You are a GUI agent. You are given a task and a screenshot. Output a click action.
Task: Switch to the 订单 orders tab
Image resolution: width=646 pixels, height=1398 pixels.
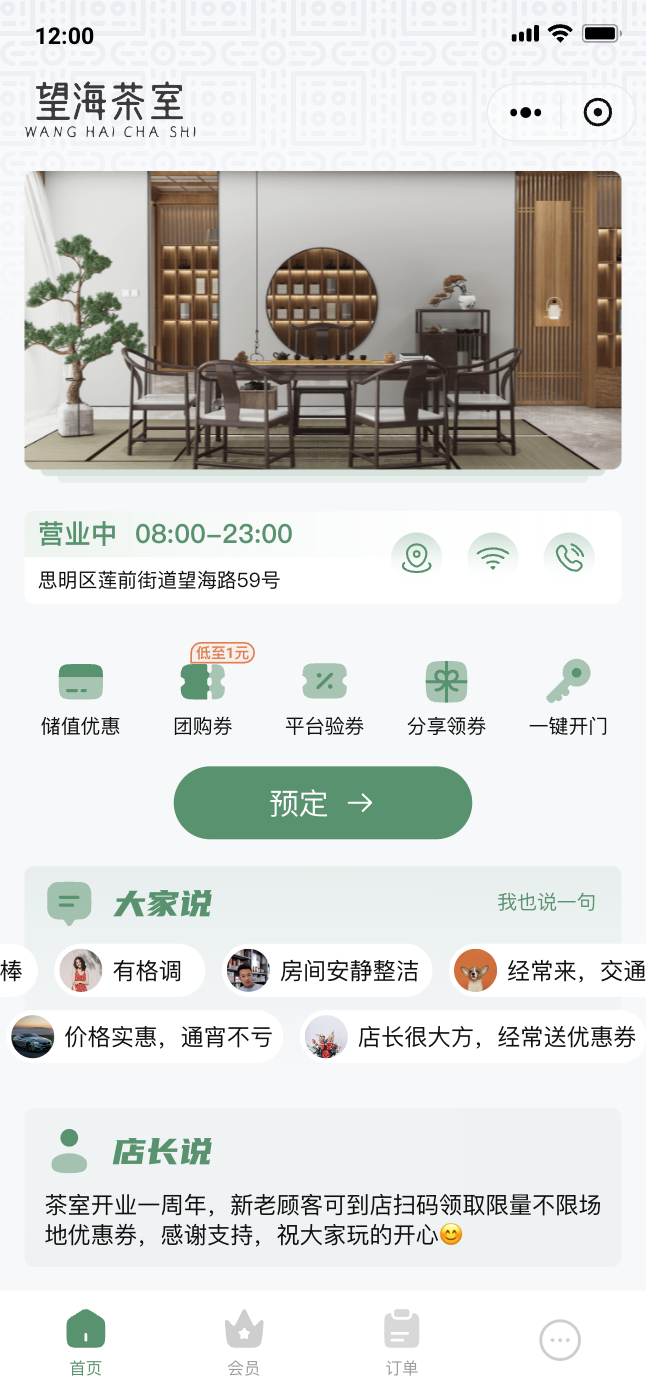point(402,1343)
